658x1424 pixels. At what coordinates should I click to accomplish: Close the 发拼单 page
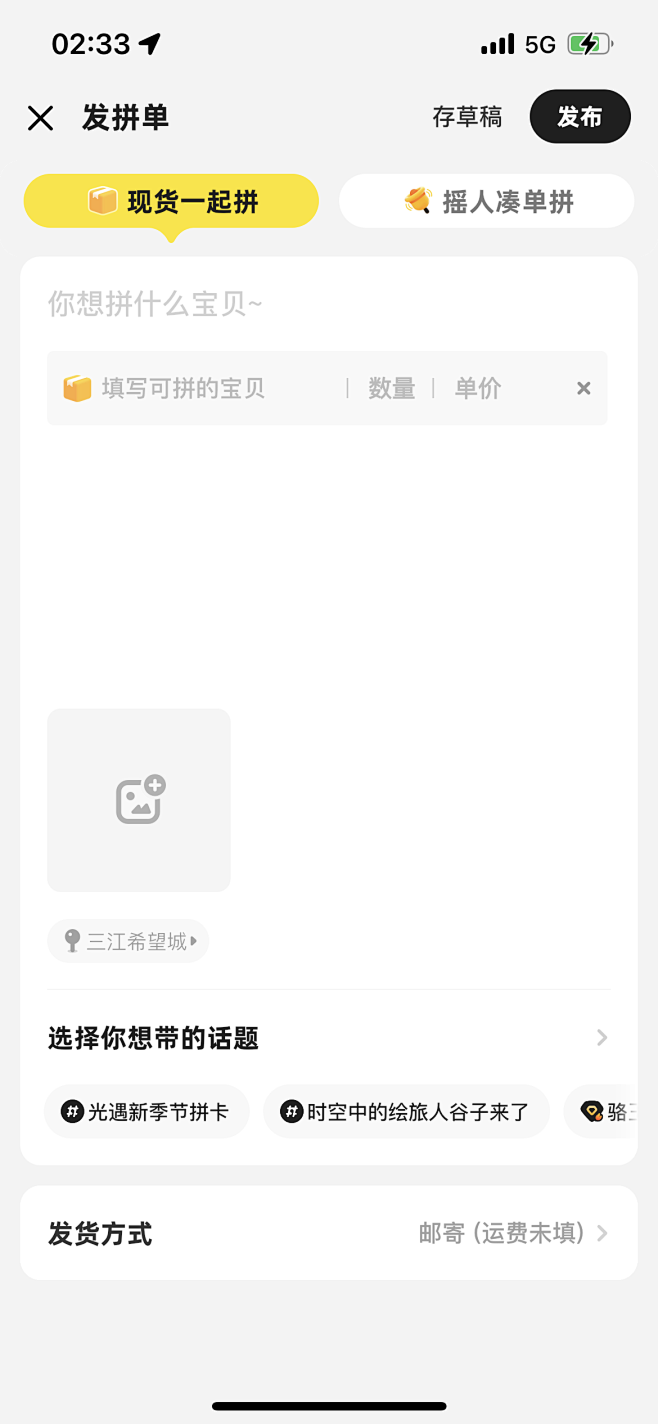coord(40,119)
